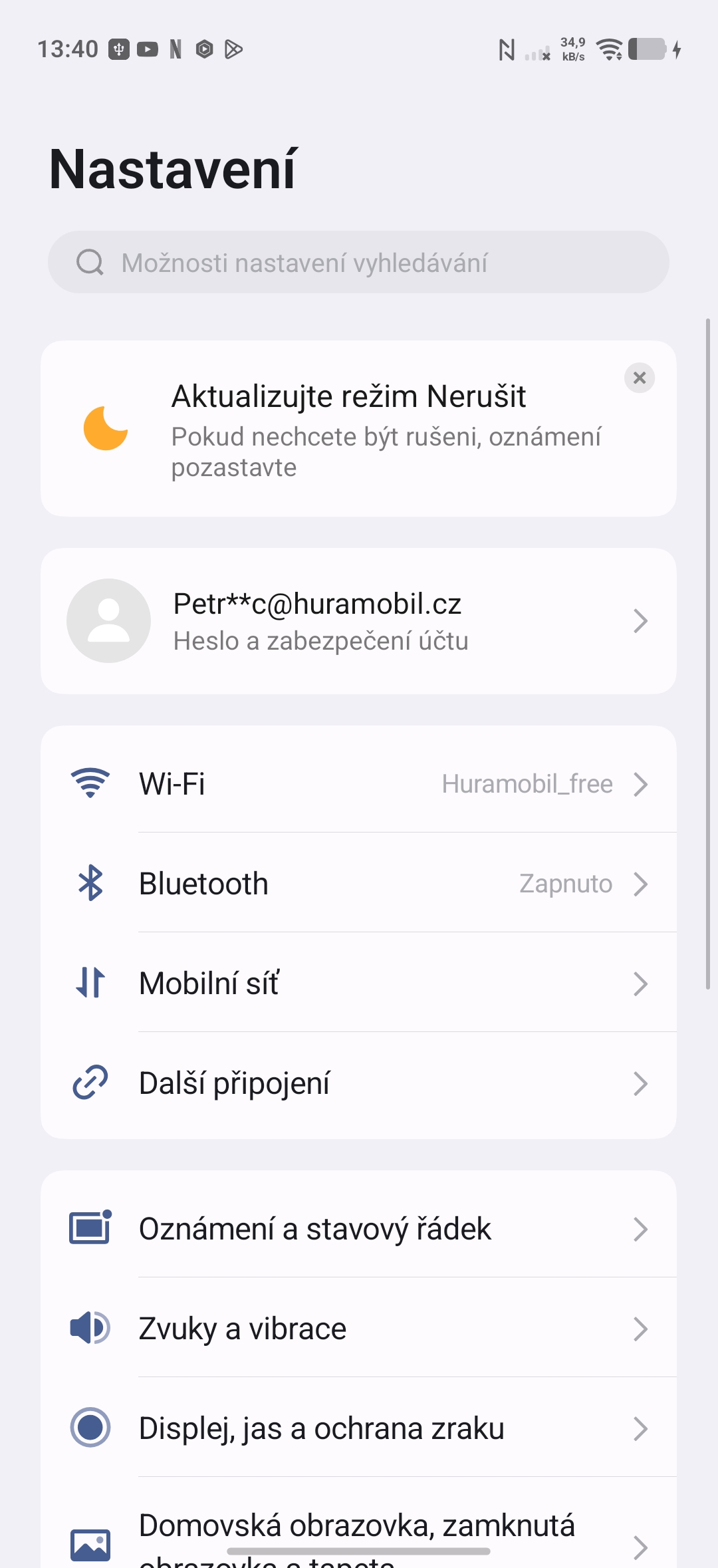This screenshot has height=1568, width=718.
Task: Open Petr**c@huramobil.cz account settings
Action: [x=359, y=621]
